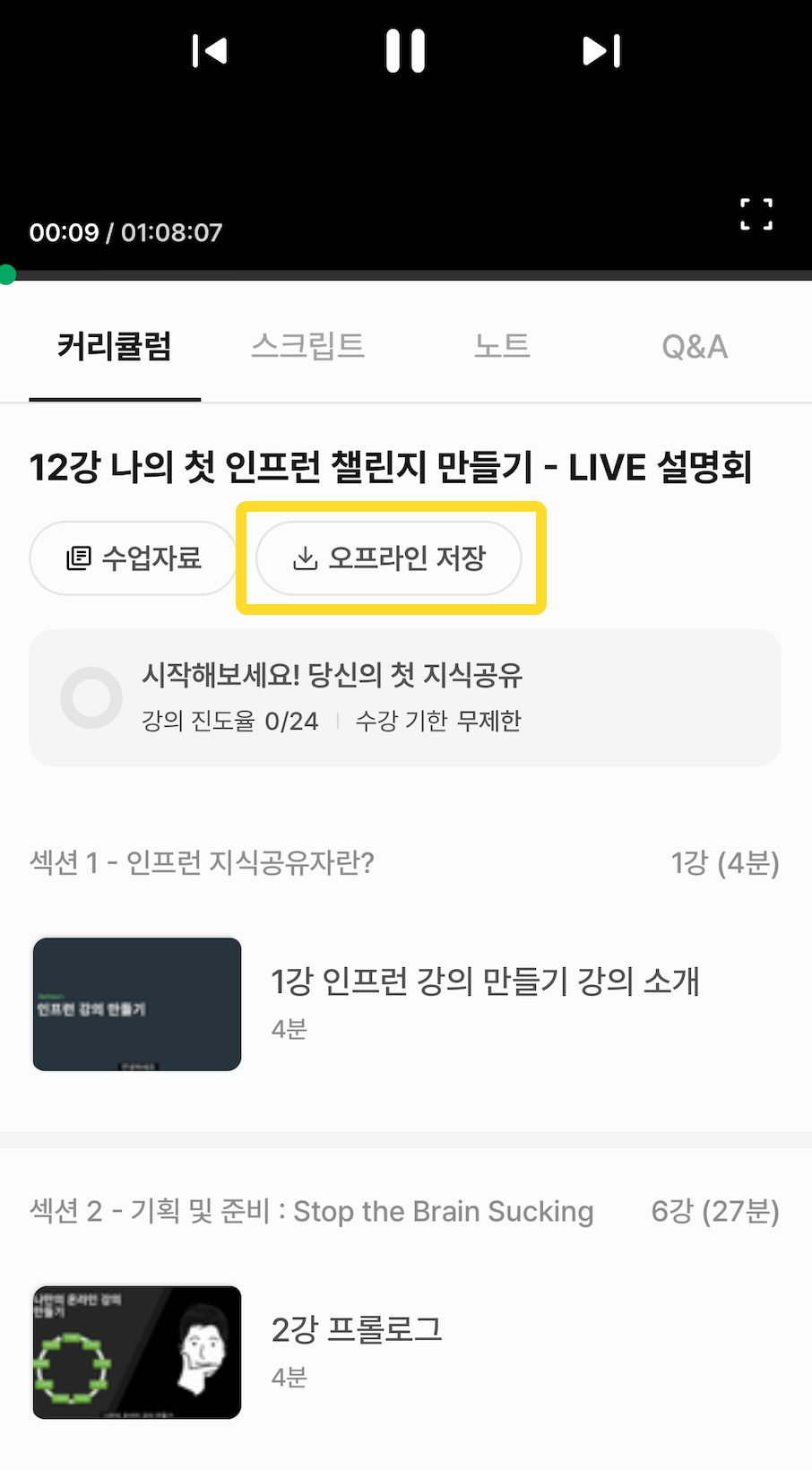Open 수업자료 class materials

pos(134,558)
